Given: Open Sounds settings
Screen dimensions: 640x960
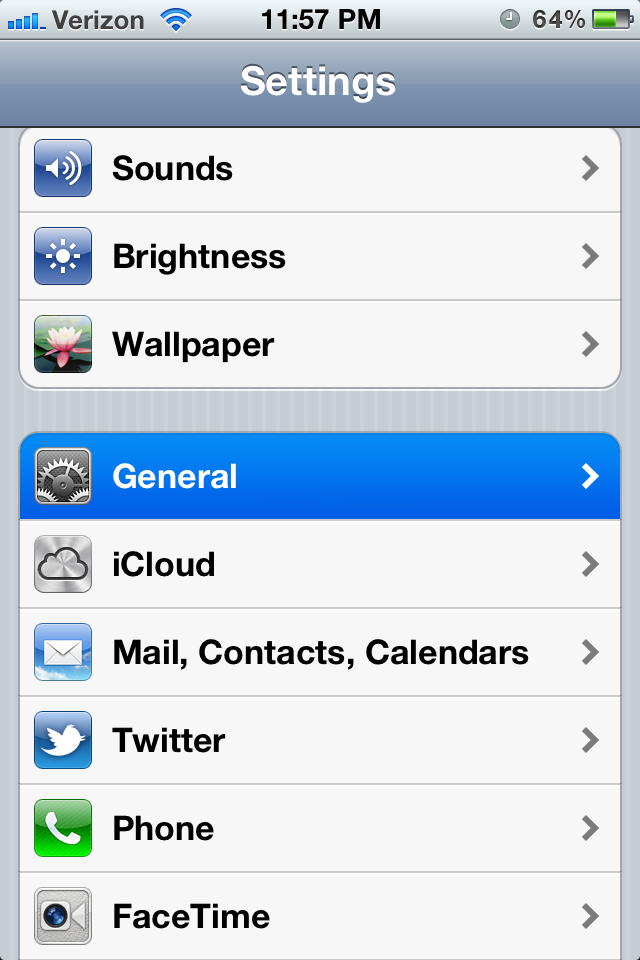Looking at the screenshot, I should pyautogui.click(x=320, y=168).
